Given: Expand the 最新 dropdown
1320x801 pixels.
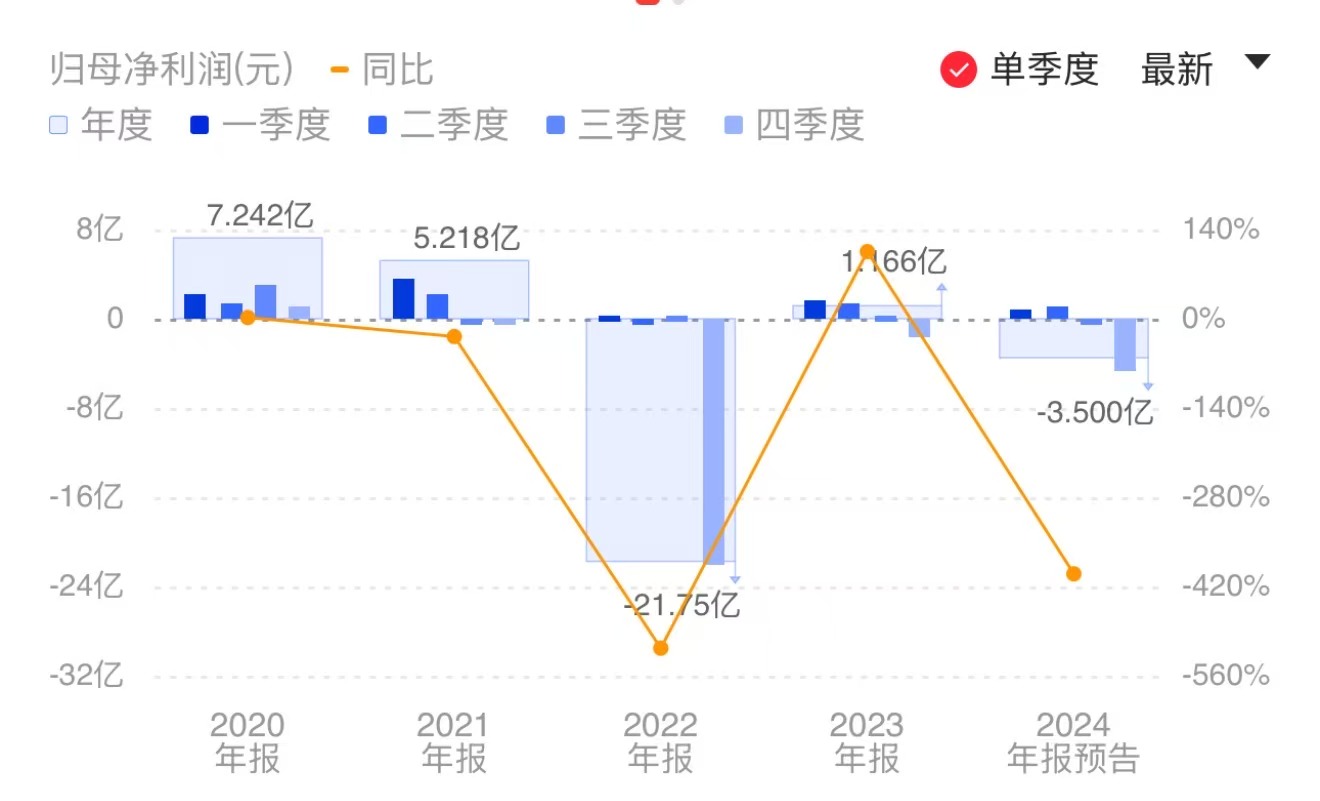Looking at the screenshot, I should (x=1256, y=64).
